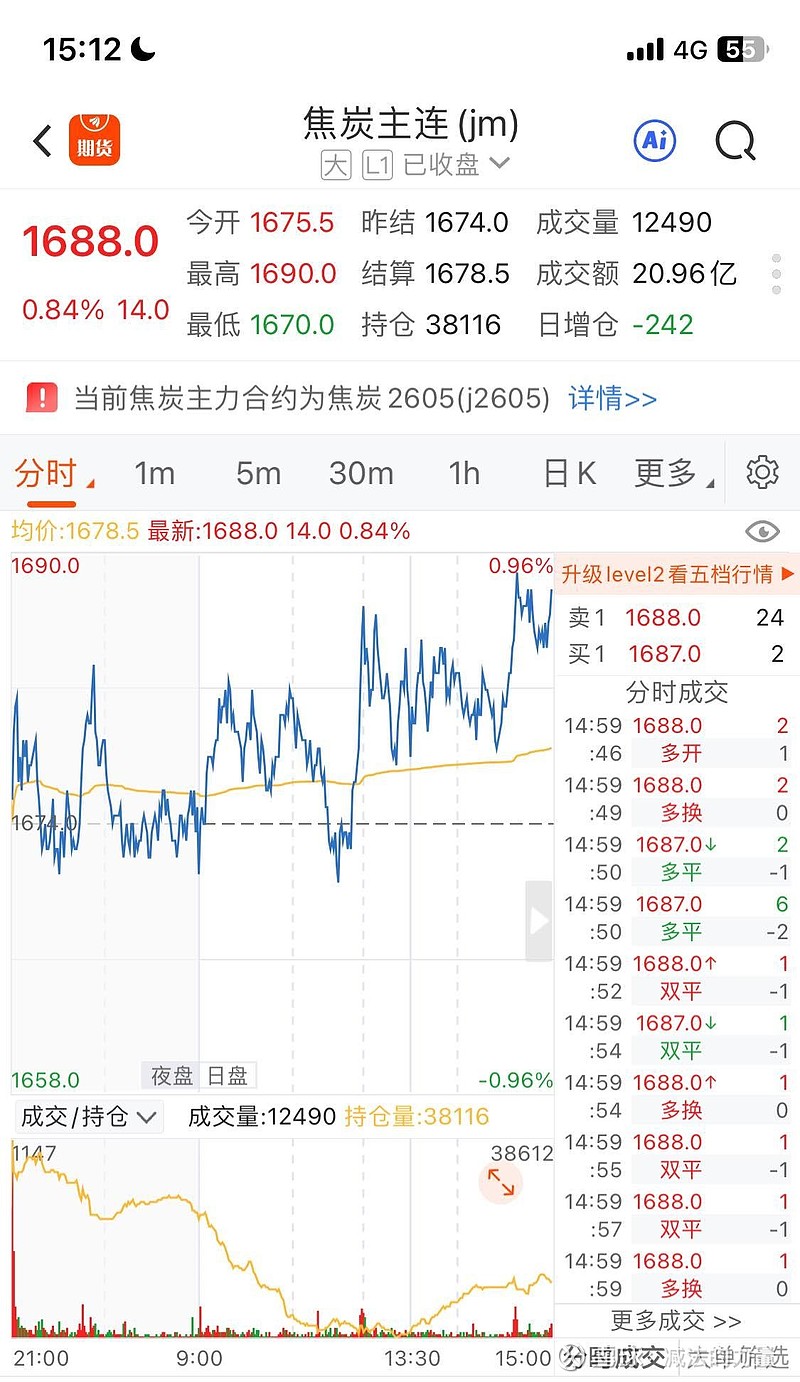Viewport: 800px width, 1382px height.
Task: Tap the AI assistant icon
Action: (x=653, y=141)
